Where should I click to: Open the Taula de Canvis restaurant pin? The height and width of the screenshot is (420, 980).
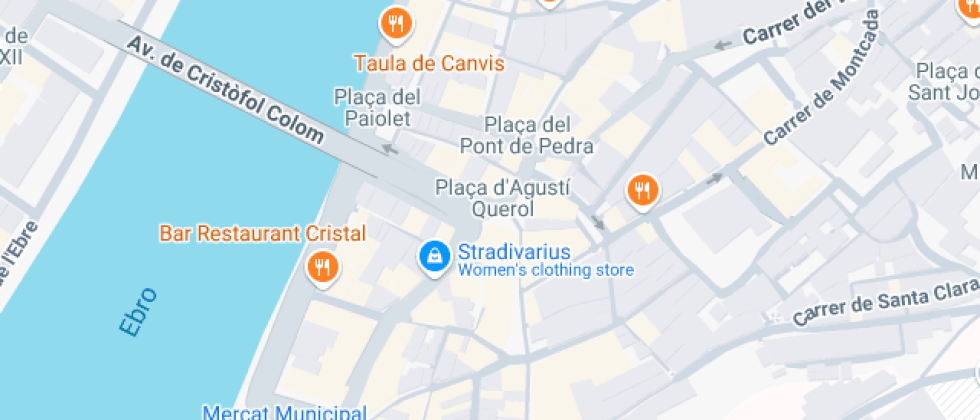pos(397,24)
